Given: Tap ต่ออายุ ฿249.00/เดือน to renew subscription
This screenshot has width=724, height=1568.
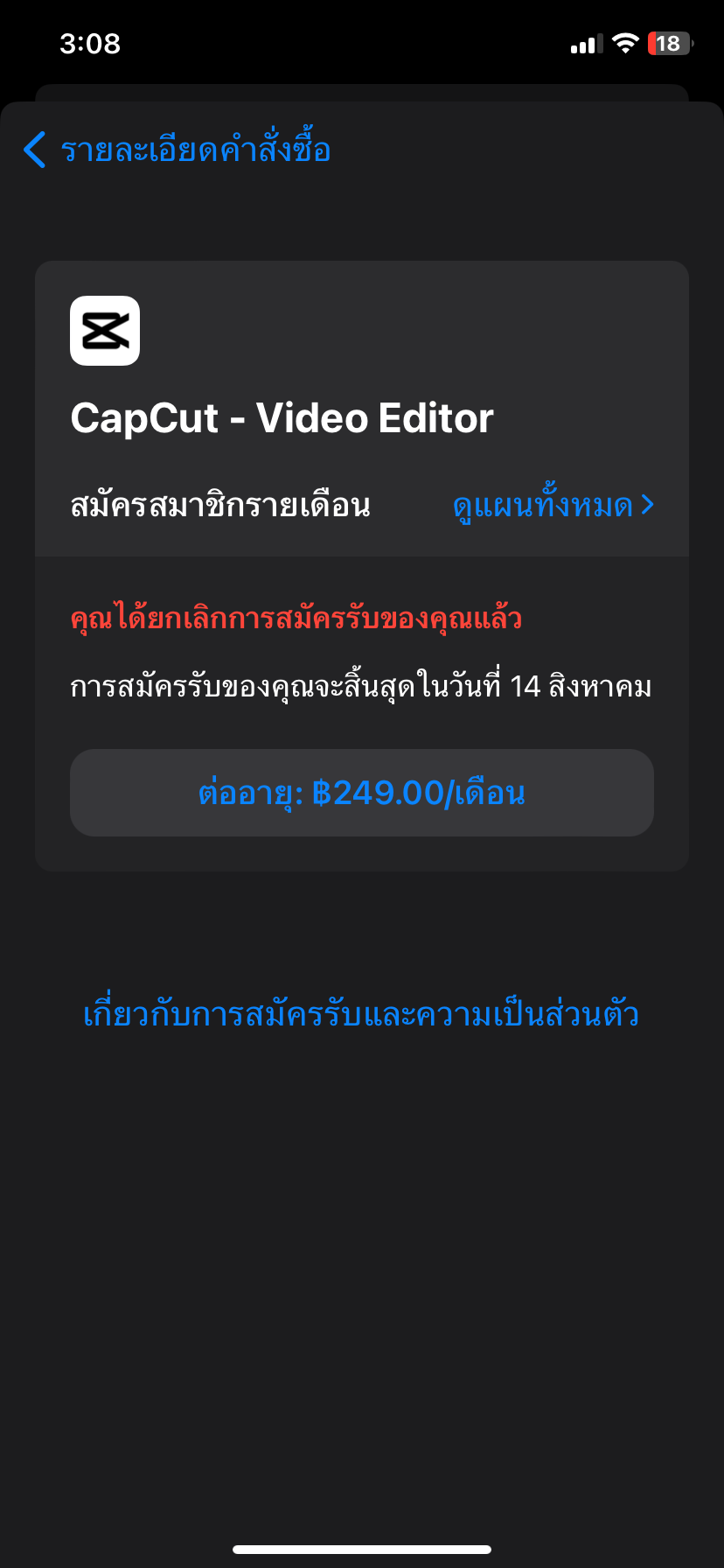Looking at the screenshot, I should 362,793.
